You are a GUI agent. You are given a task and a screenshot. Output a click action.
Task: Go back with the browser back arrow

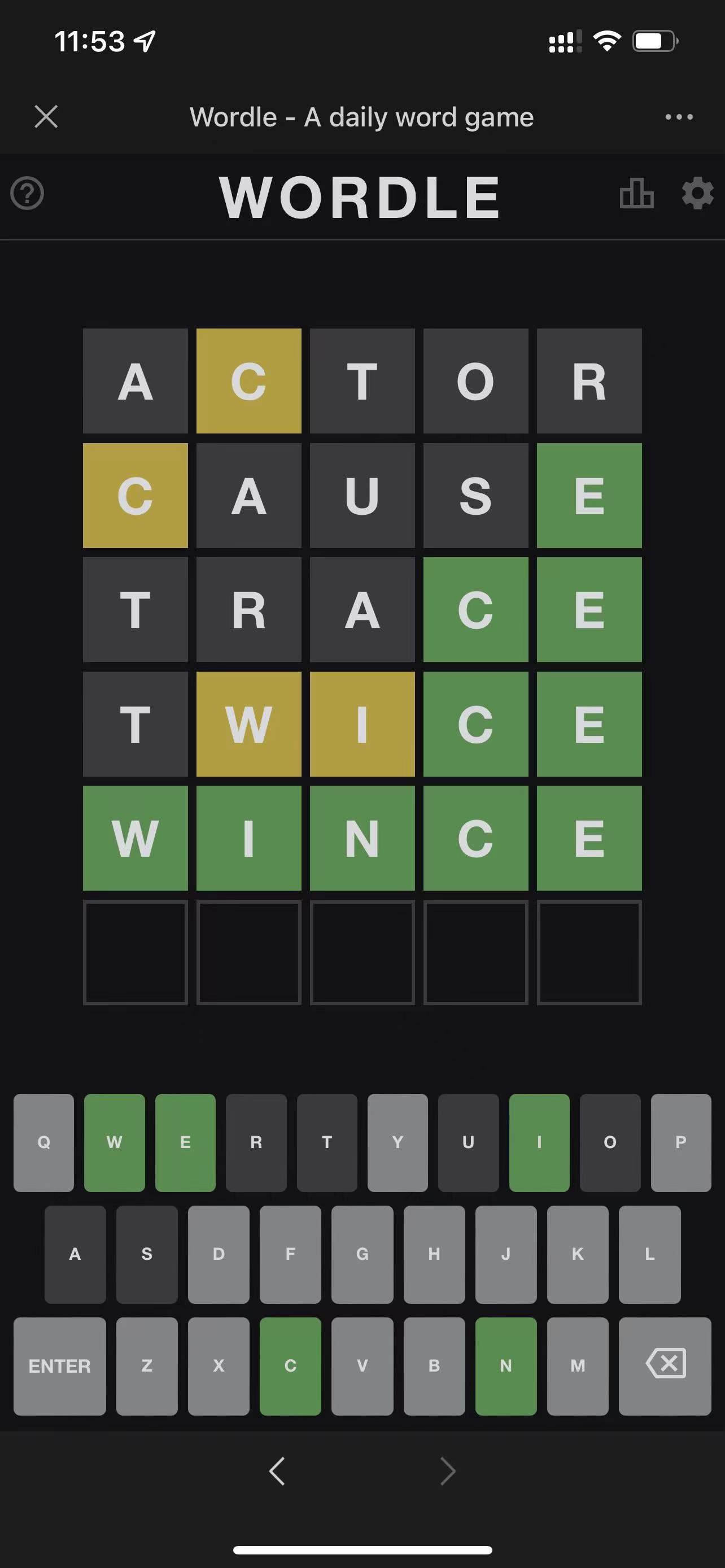277,1471
